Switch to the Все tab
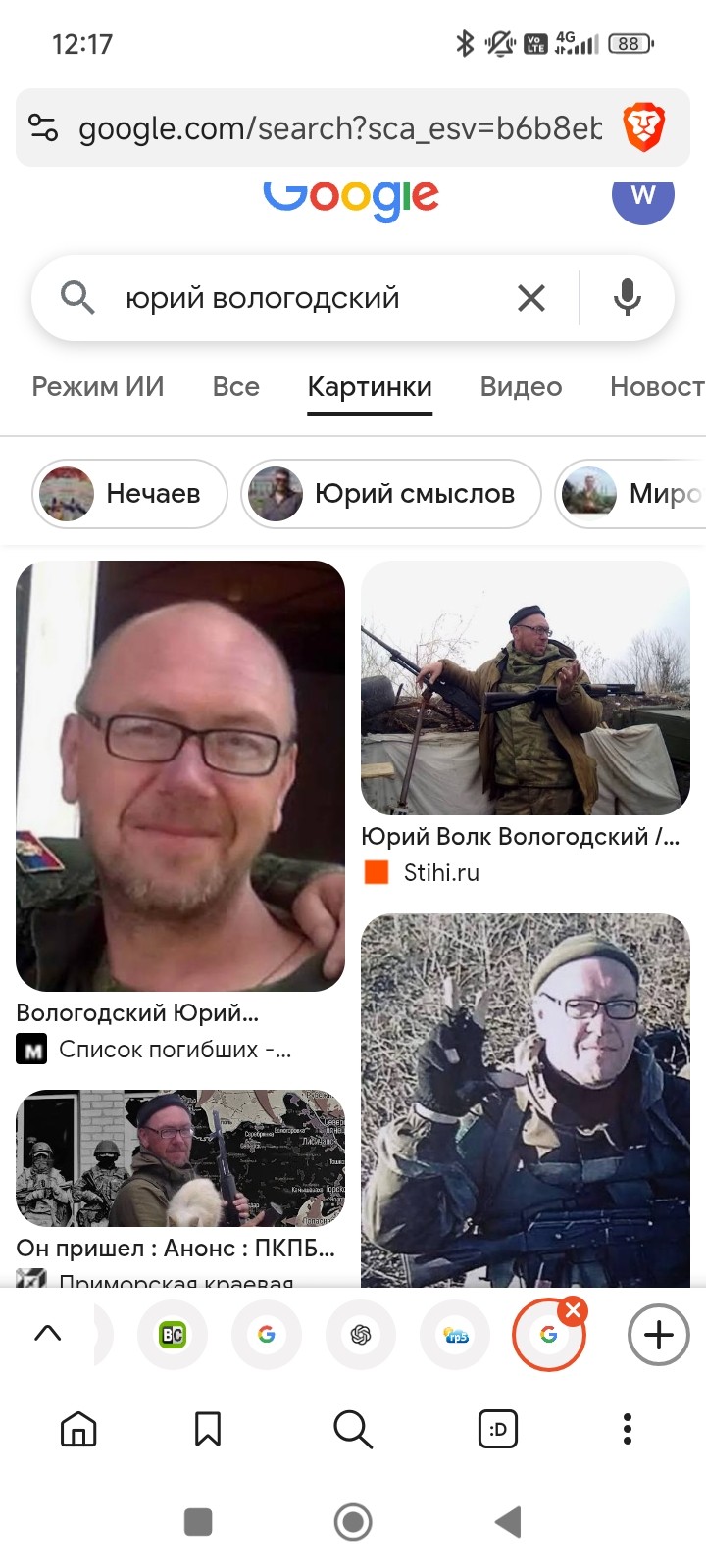 coord(235,387)
